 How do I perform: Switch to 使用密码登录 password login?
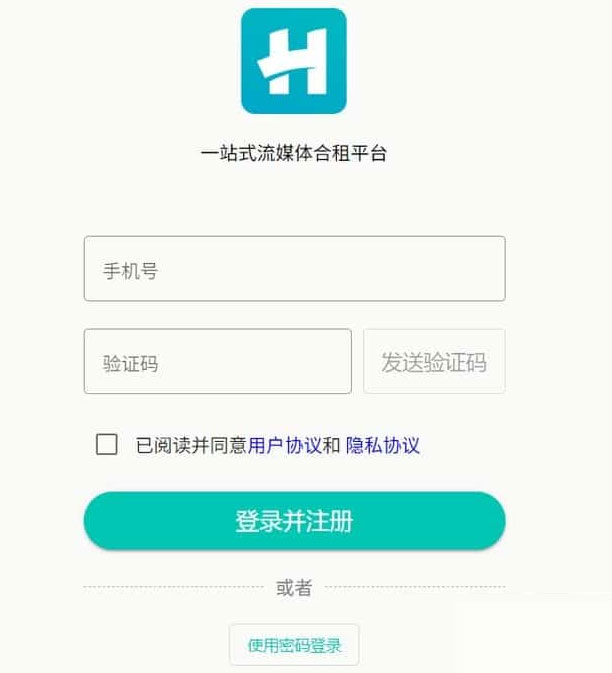coord(294,645)
